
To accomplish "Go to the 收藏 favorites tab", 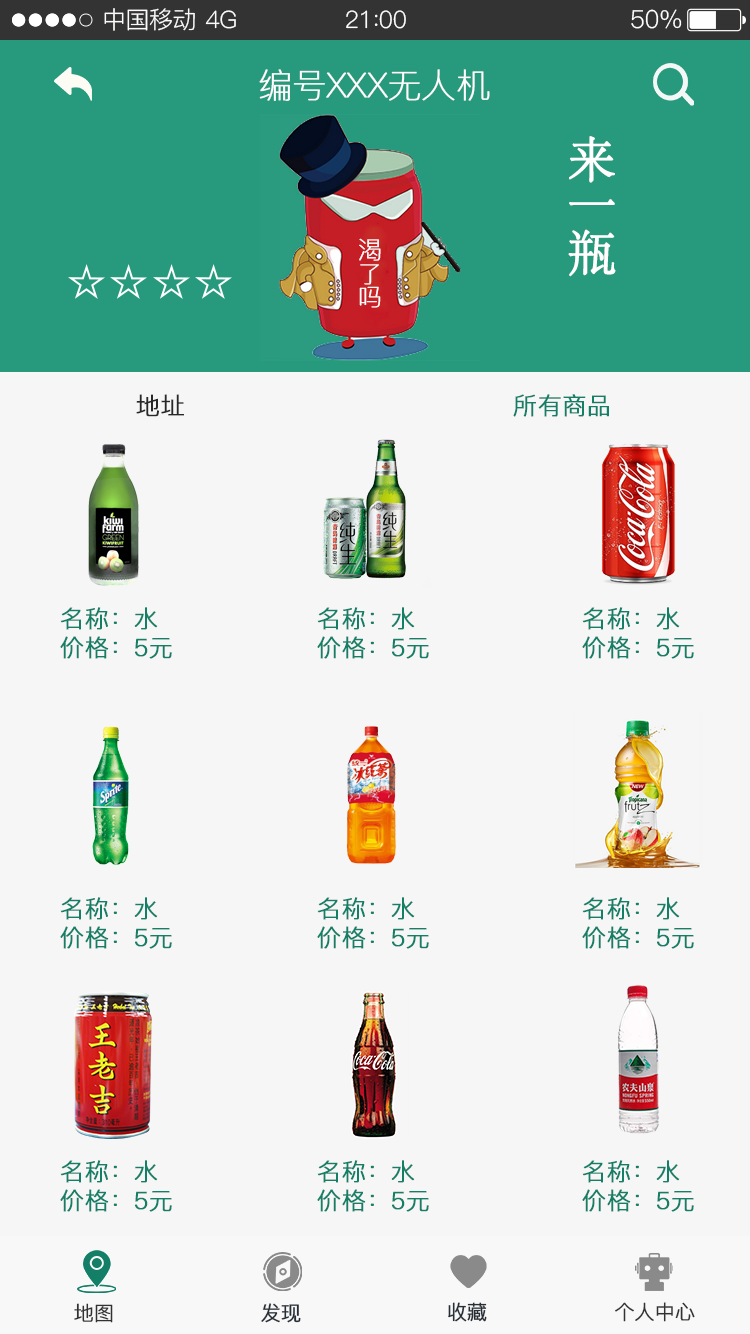I will coord(467,1287).
